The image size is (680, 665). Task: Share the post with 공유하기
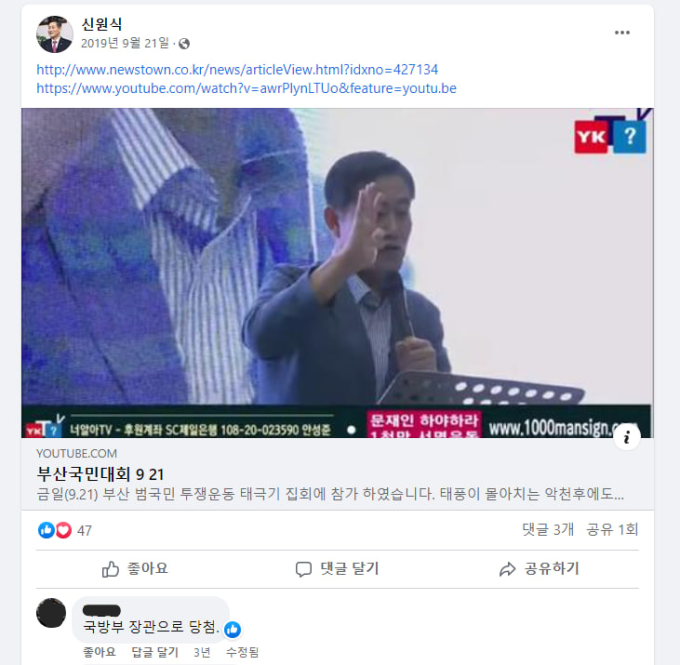[539, 569]
